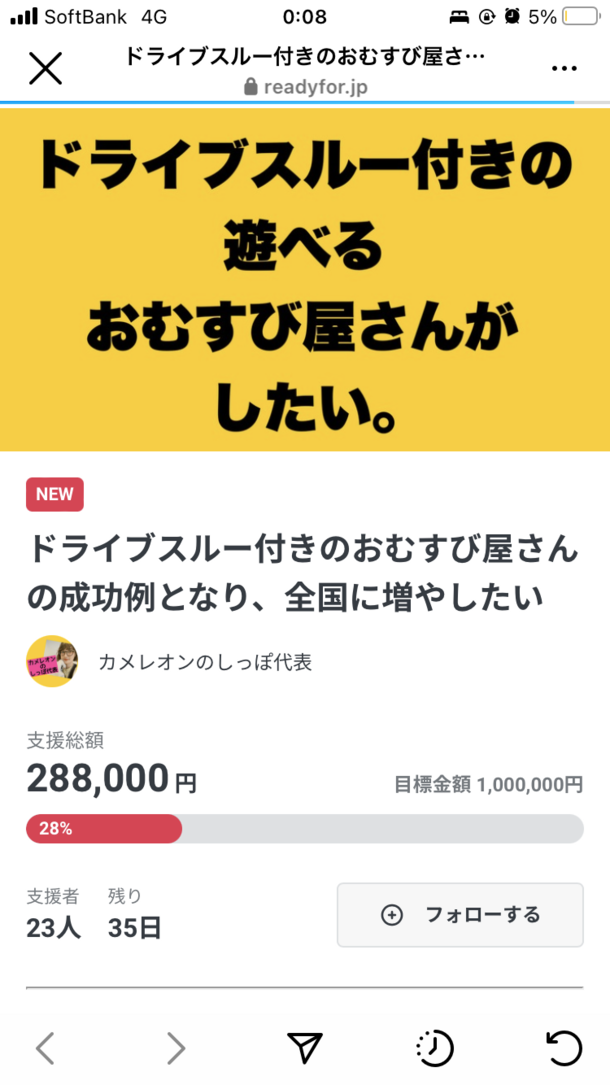Reload the current page
Image resolution: width=610 pixels, height=1085 pixels.
[x=565, y=1047]
